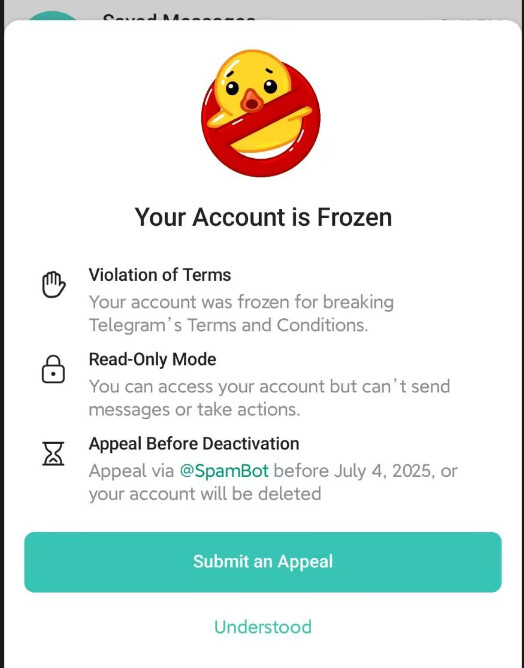Open the @SpamBot link
The height and width of the screenshot is (668, 524).
(x=224, y=471)
